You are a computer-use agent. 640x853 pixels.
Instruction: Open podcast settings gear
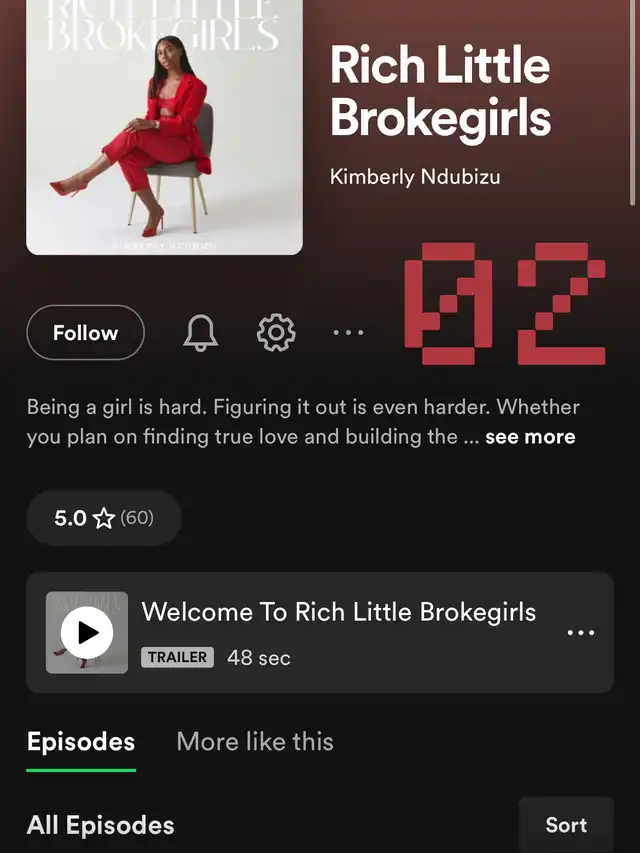[276, 333]
